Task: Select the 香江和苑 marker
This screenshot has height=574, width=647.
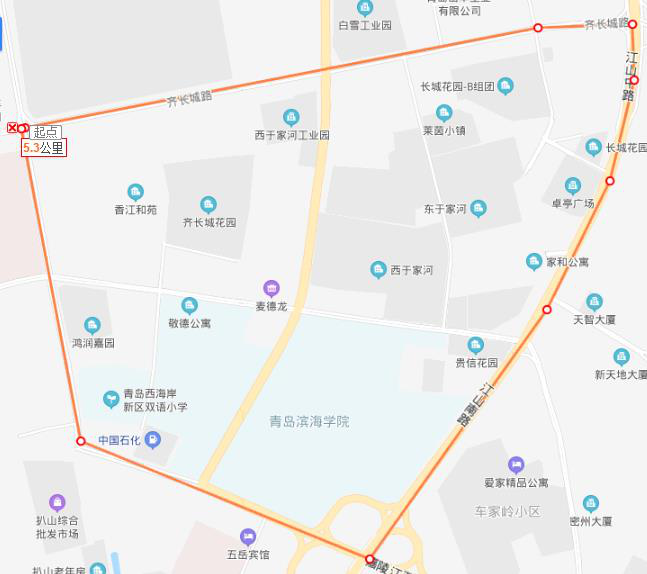Action: pyautogui.click(x=135, y=193)
